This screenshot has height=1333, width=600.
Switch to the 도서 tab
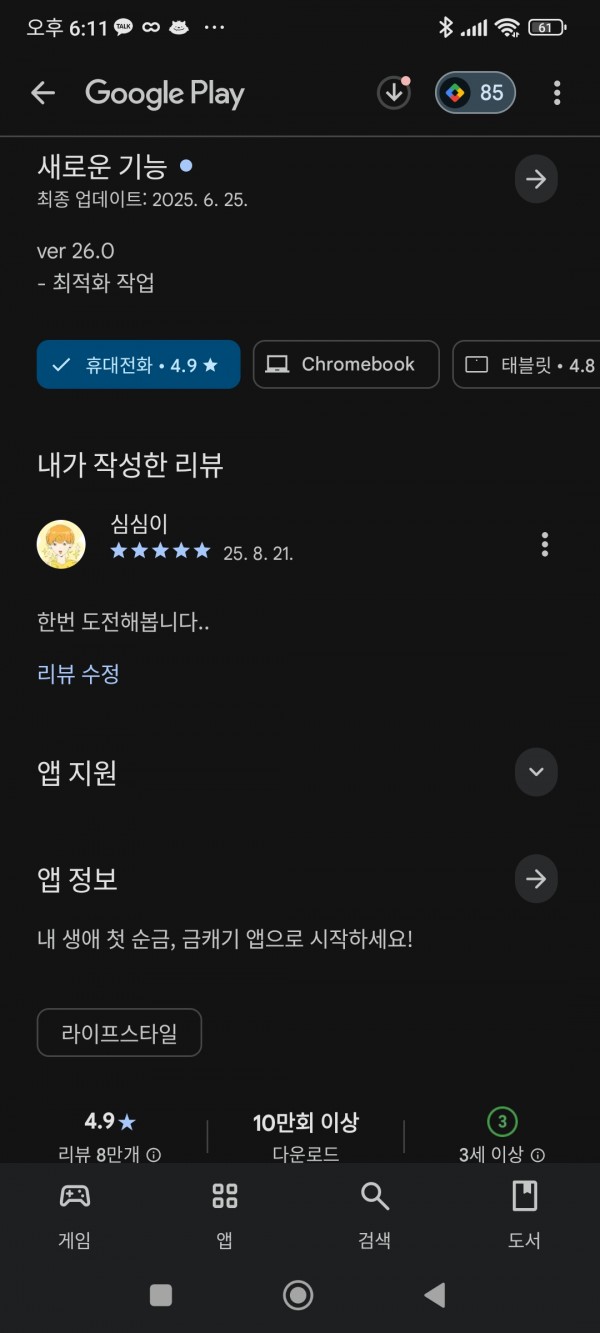524,1215
